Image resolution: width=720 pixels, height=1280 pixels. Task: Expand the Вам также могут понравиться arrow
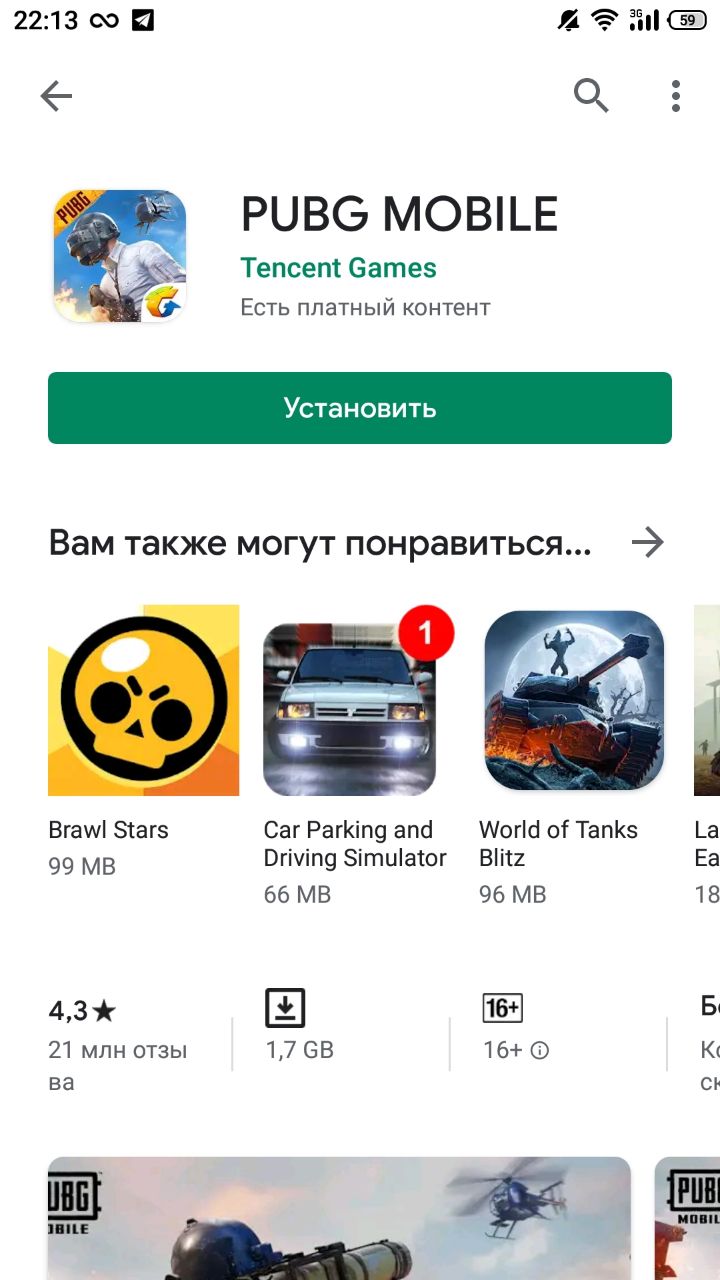[x=648, y=543]
